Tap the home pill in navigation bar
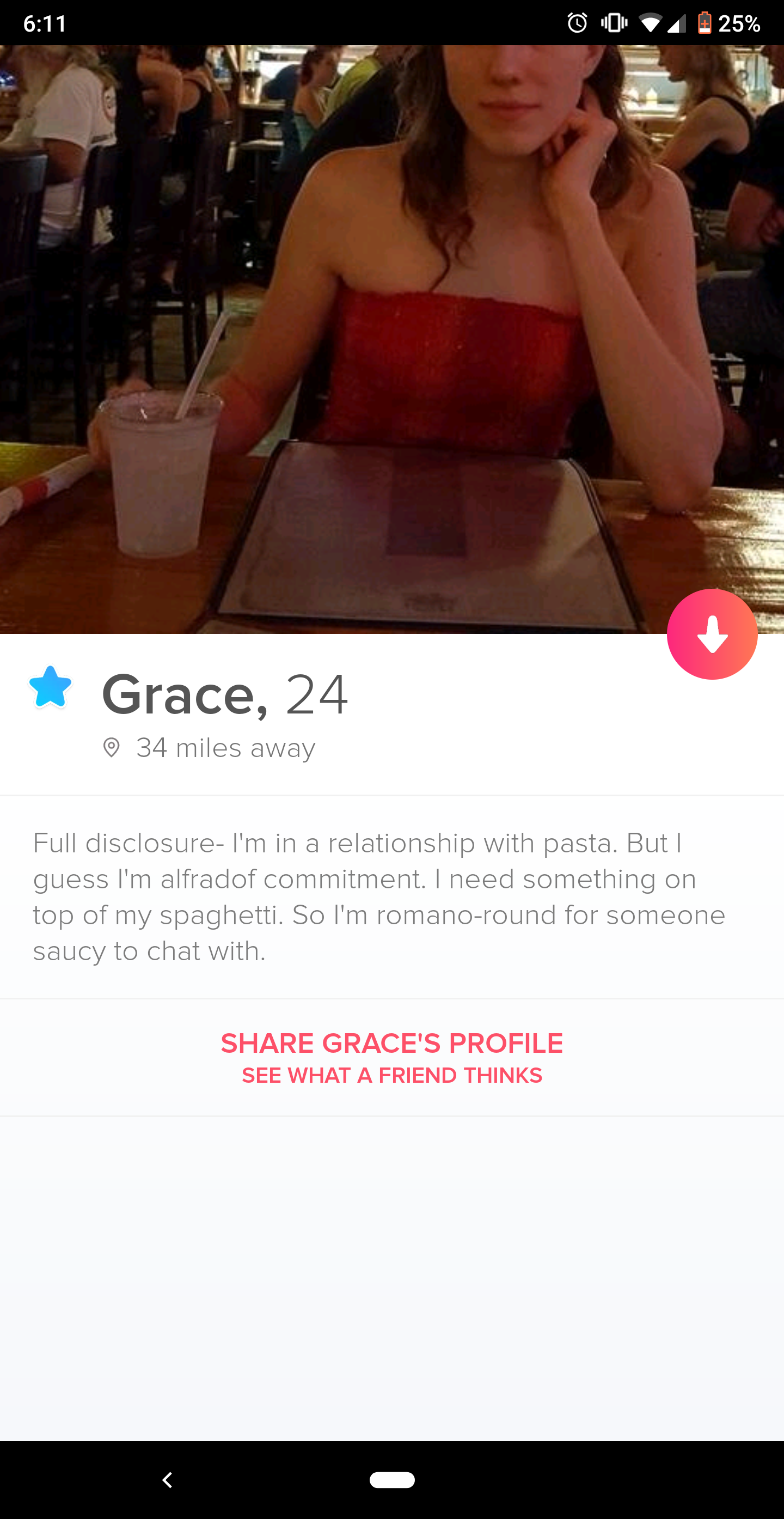The height and width of the screenshot is (1519, 784). click(392, 1479)
